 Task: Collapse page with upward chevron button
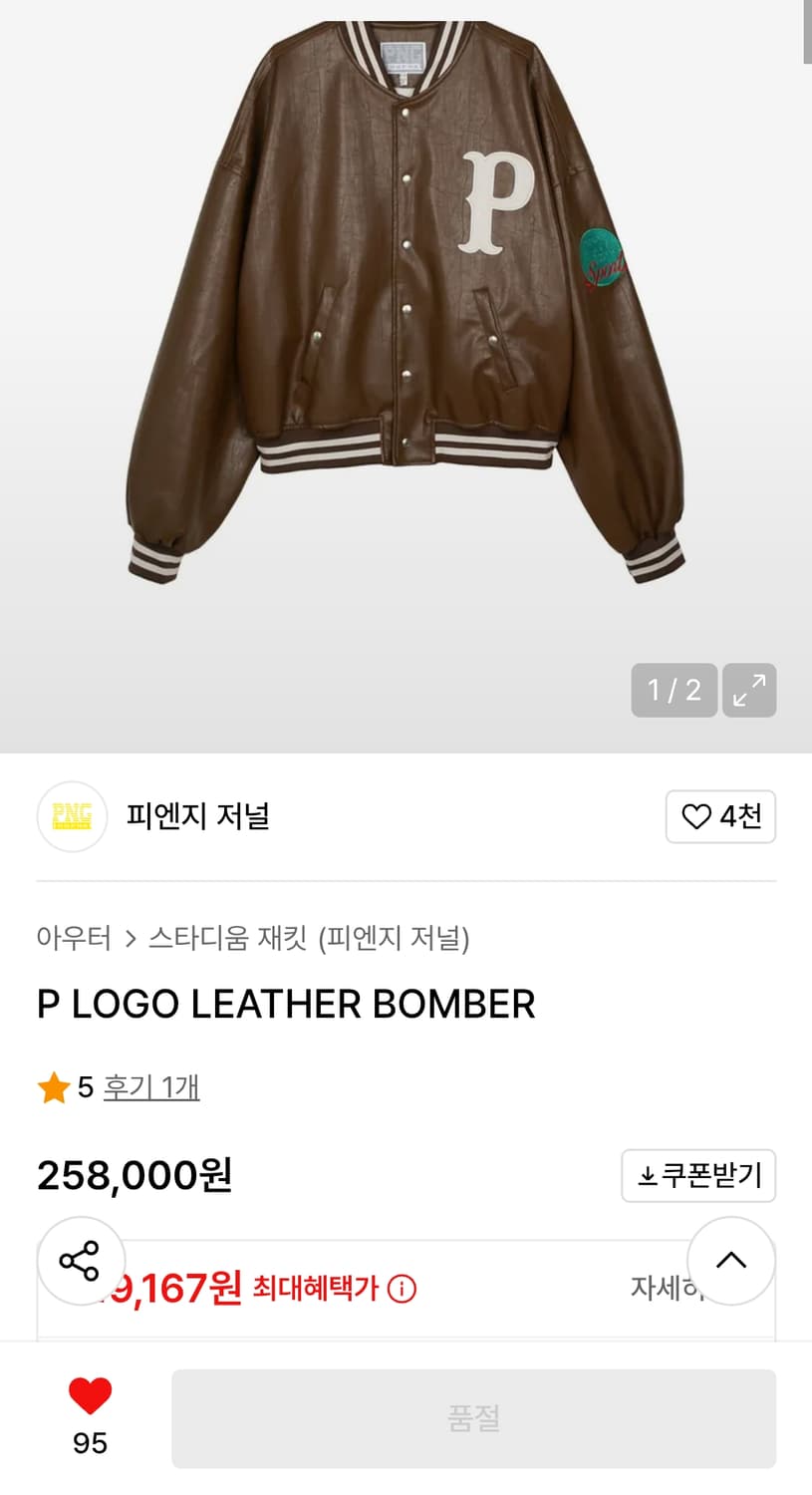click(731, 1261)
